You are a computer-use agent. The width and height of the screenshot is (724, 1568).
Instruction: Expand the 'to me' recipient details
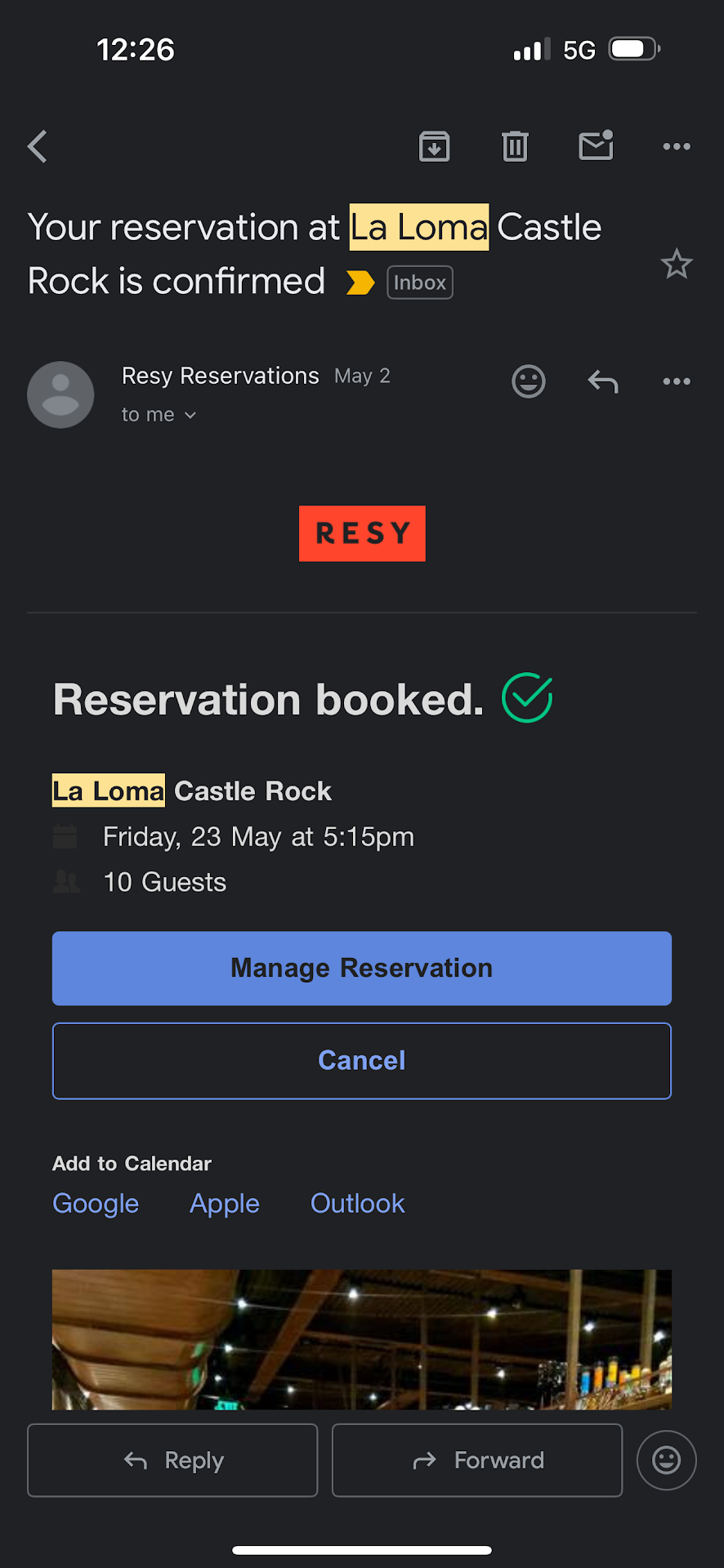pyautogui.click(x=159, y=415)
